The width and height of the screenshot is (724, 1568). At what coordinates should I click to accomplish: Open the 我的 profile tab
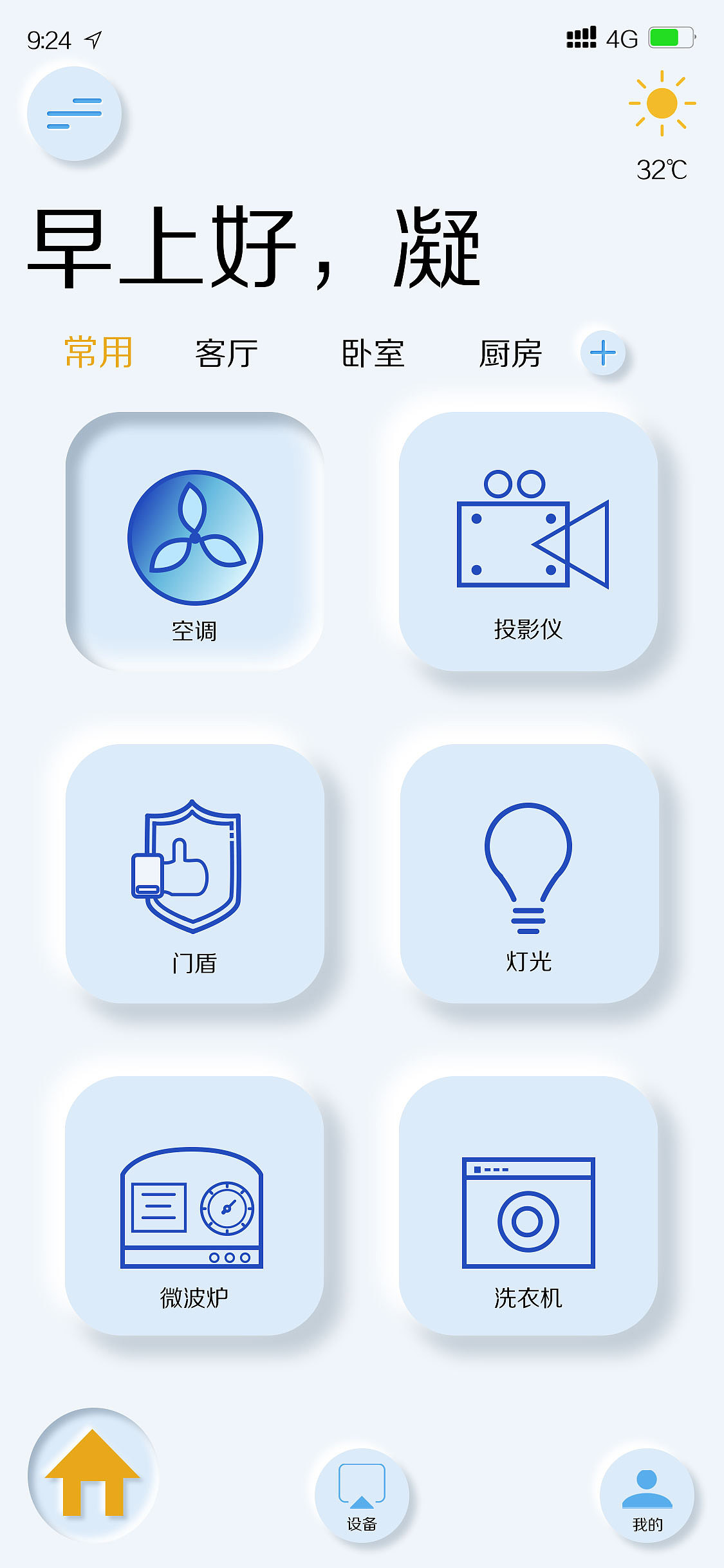coord(647,1495)
